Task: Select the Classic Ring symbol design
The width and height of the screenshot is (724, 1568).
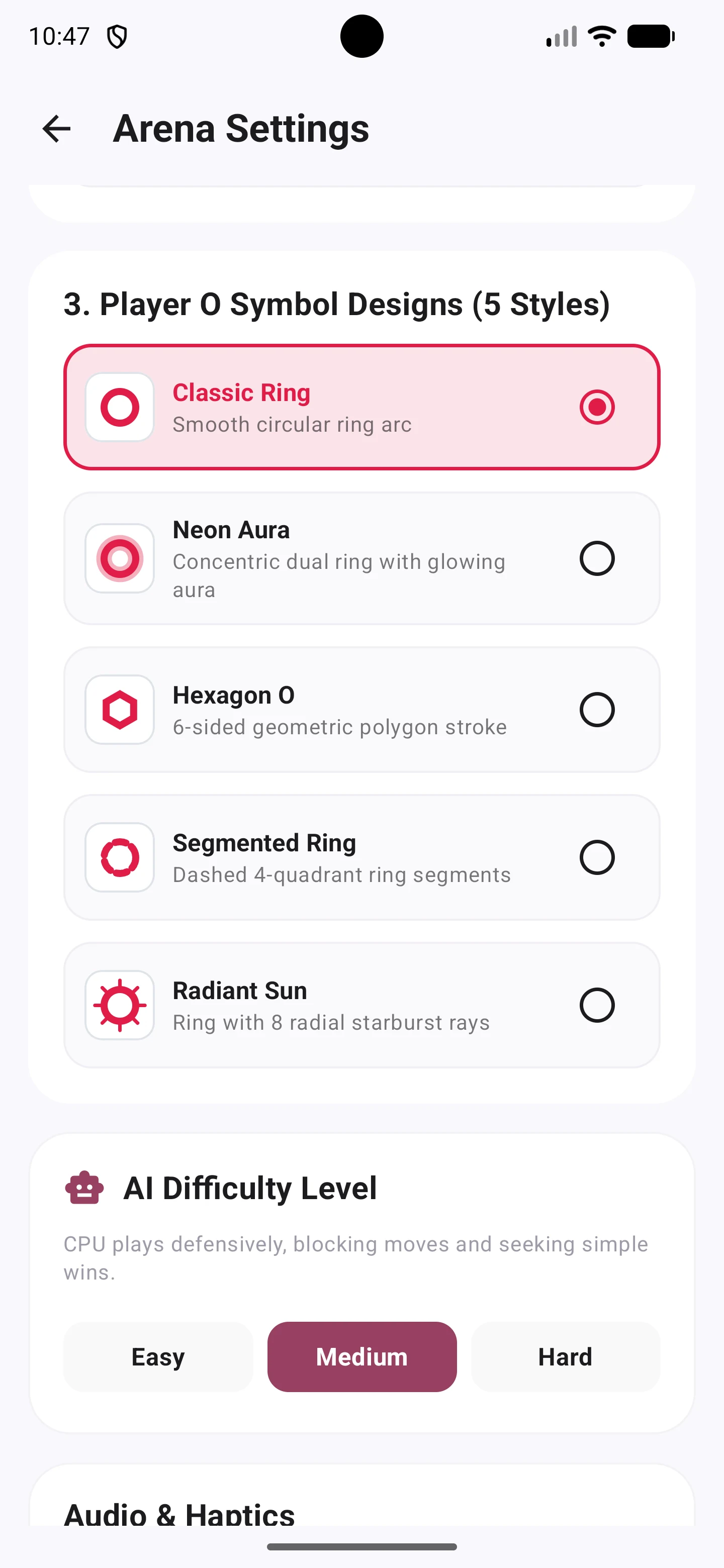Action: [361, 407]
